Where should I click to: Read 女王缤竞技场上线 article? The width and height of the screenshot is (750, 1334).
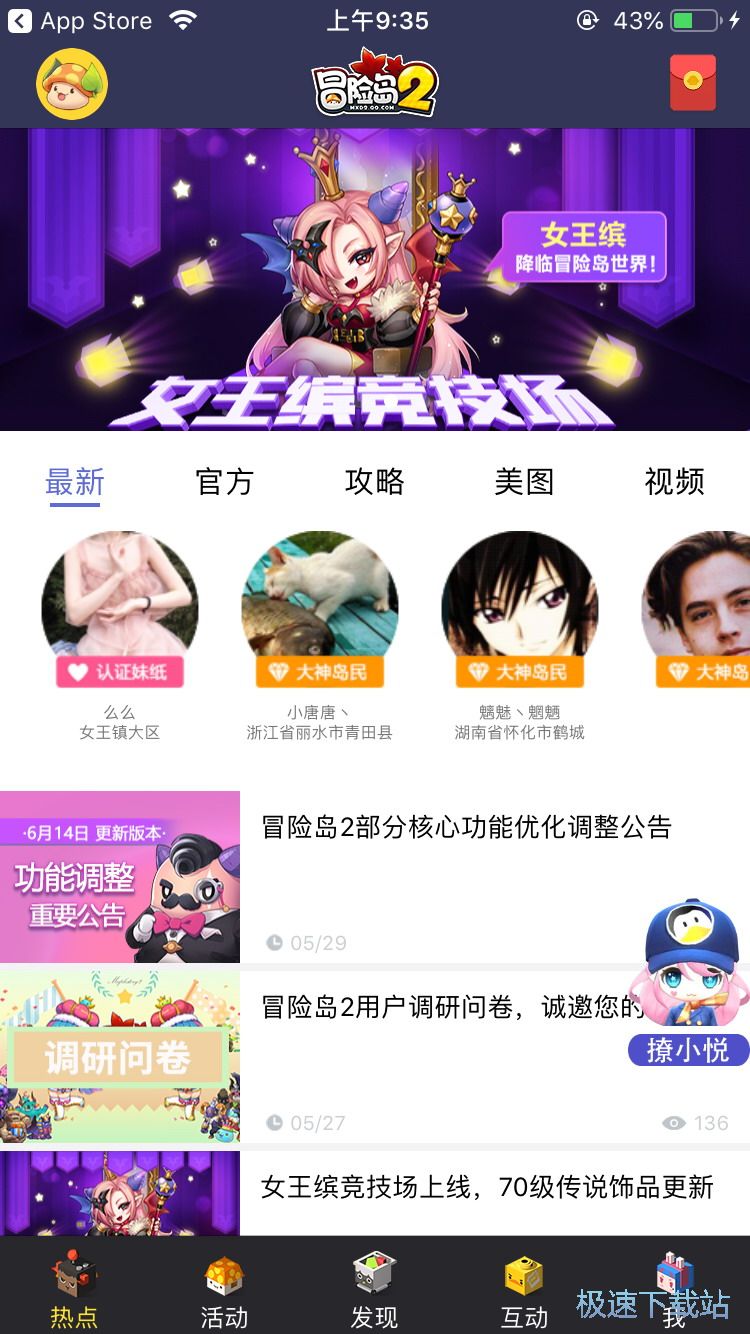point(487,1187)
